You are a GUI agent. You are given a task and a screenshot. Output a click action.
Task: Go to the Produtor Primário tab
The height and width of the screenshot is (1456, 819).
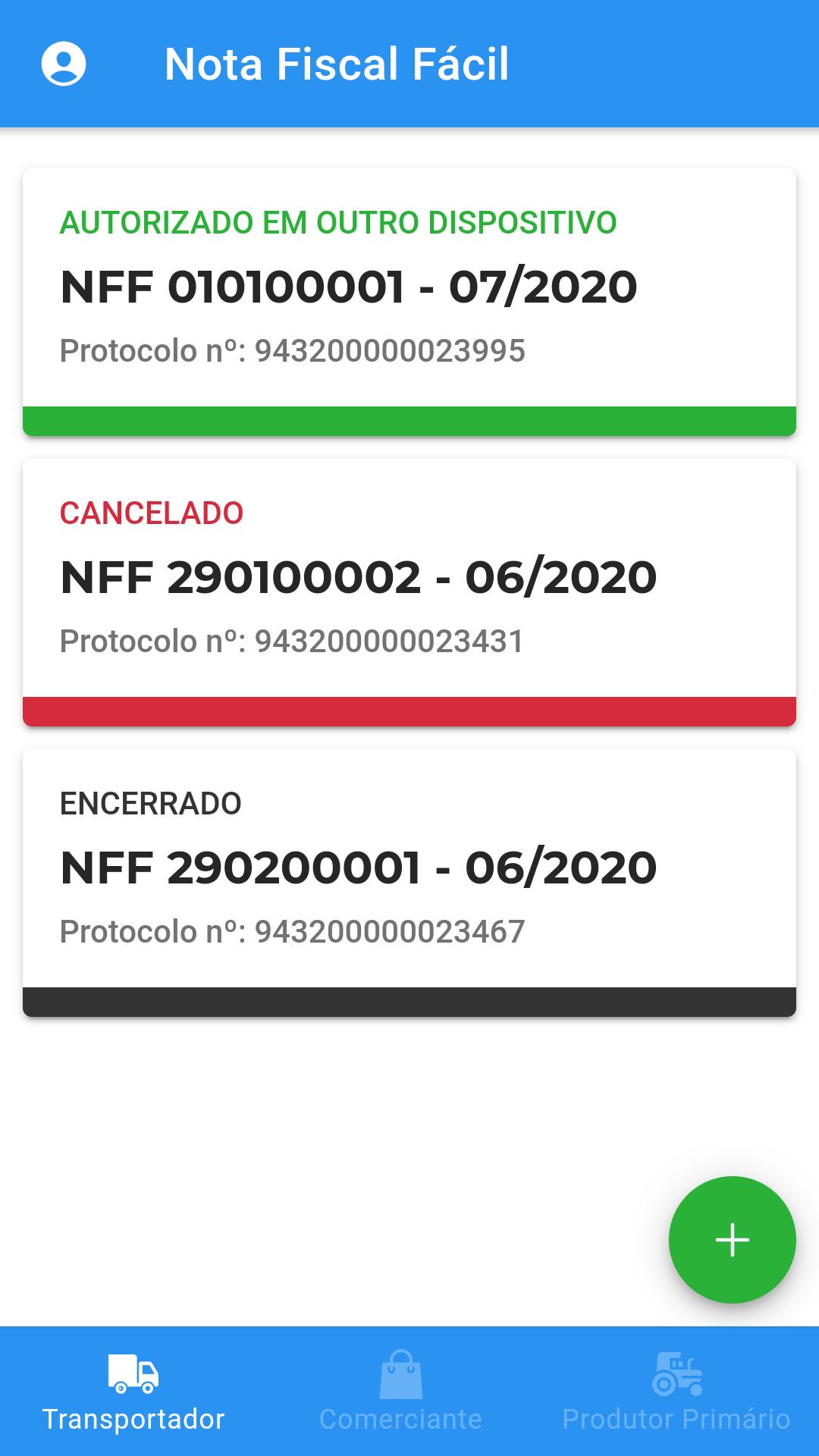coord(676,1392)
